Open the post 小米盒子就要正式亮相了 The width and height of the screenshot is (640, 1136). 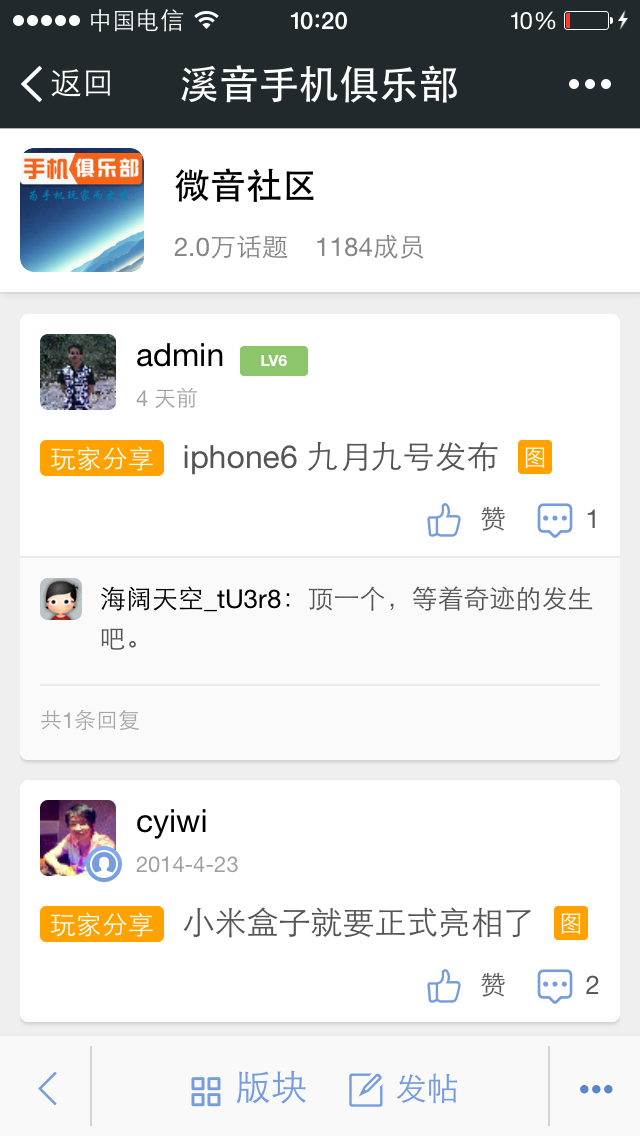(x=358, y=923)
